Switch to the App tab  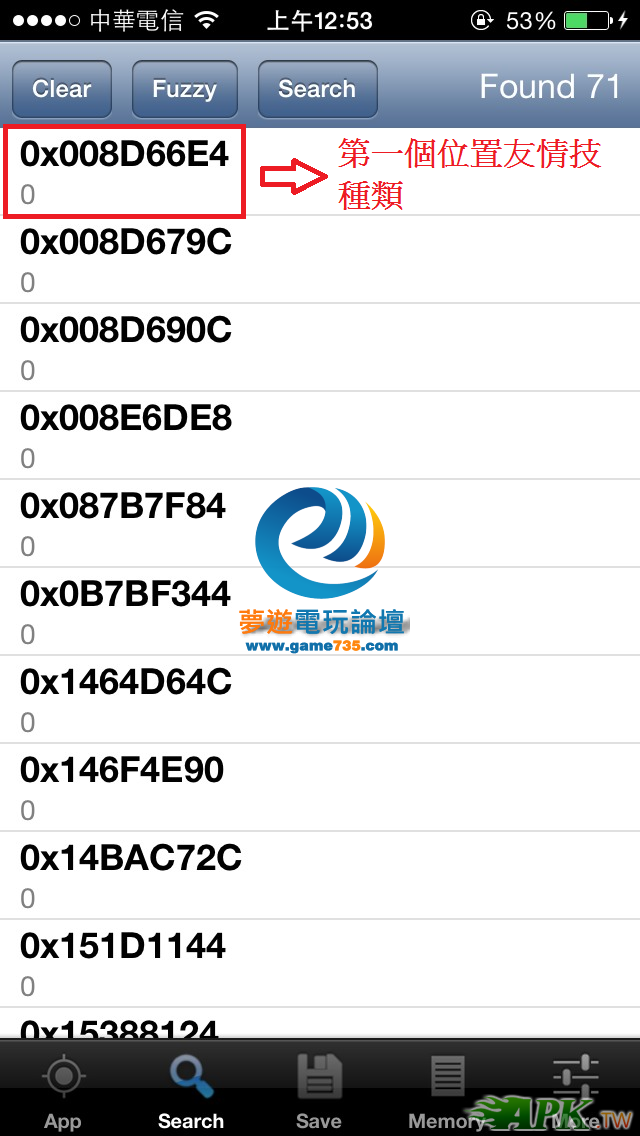[63, 1092]
